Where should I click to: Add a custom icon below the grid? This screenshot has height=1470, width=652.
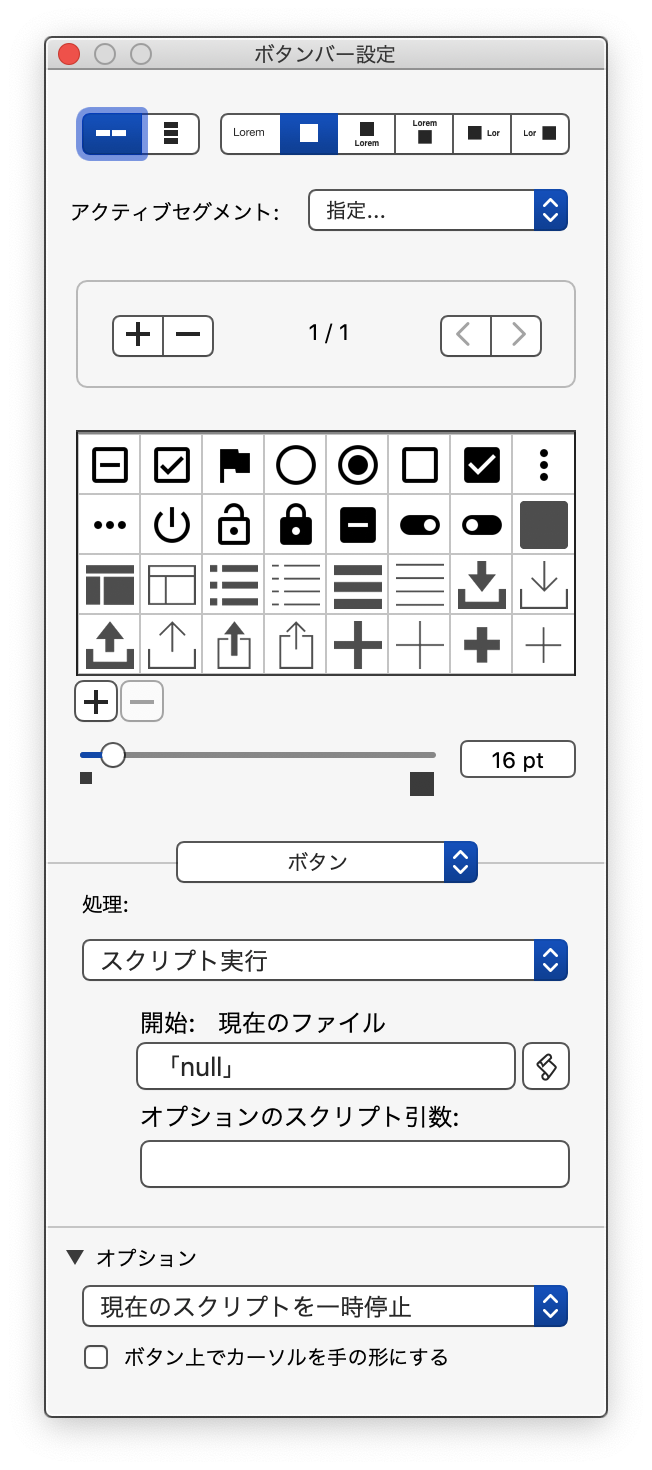click(96, 701)
